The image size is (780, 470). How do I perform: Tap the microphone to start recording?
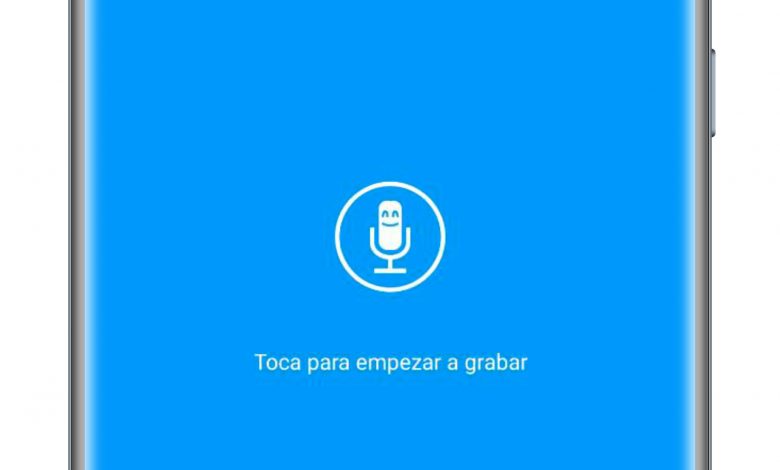click(390, 236)
